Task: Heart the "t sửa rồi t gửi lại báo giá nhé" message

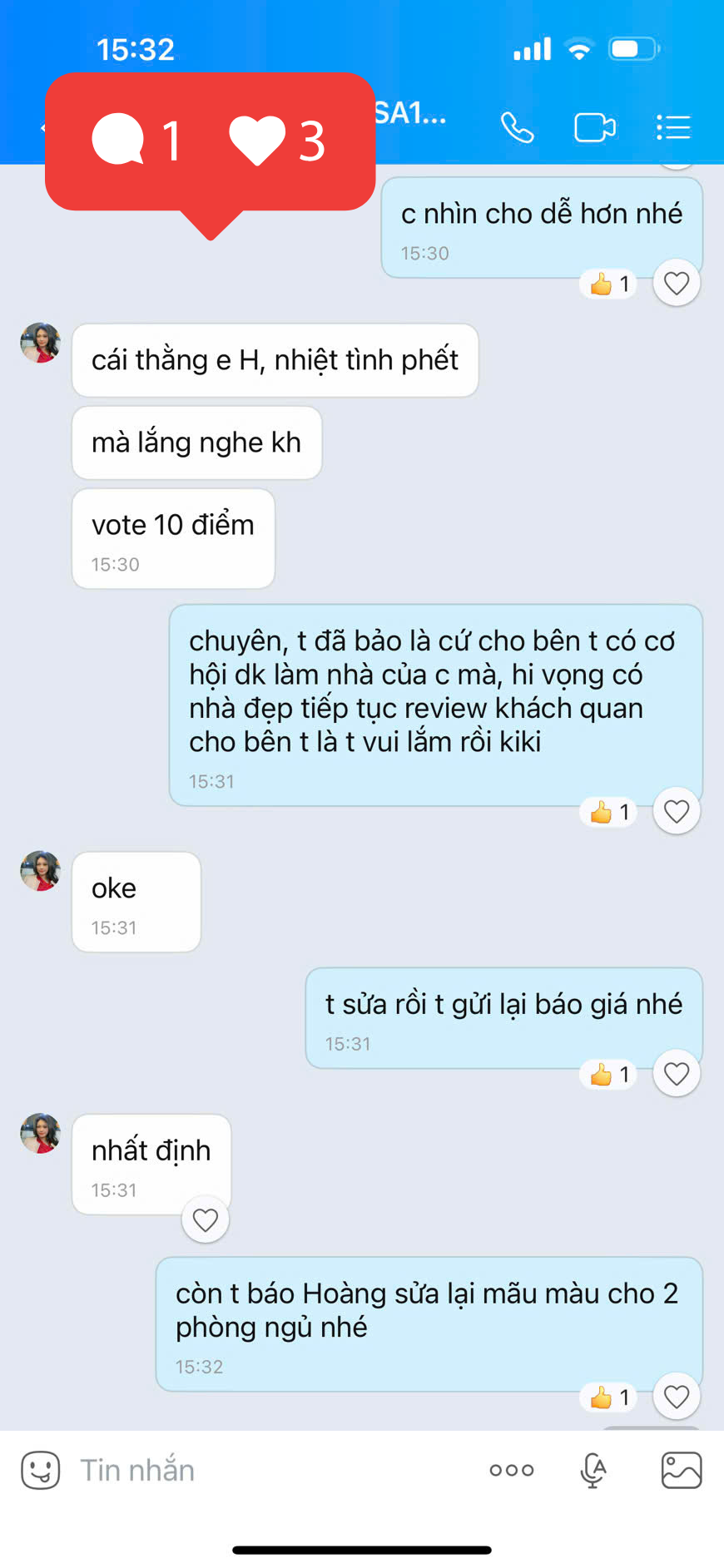Action: pyautogui.click(x=677, y=1074)
